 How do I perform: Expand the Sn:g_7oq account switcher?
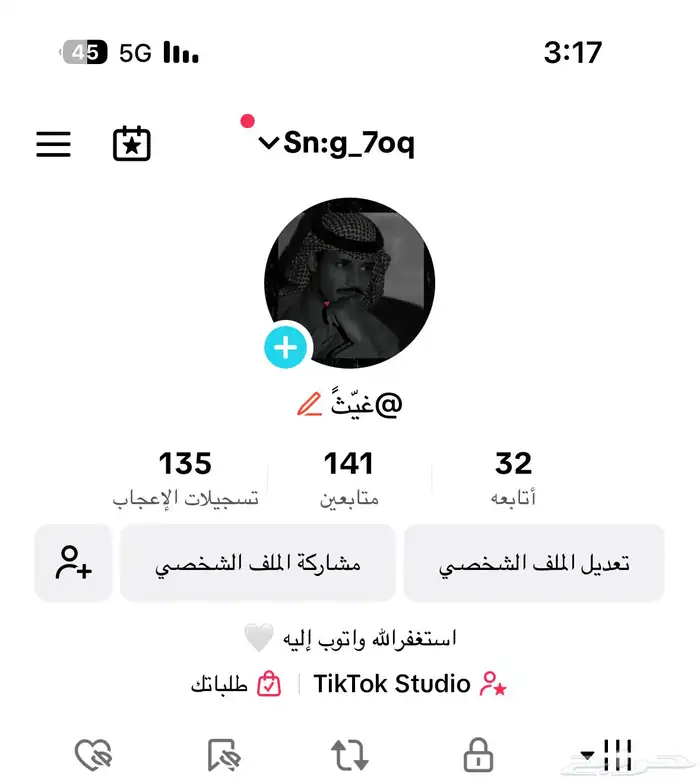click(x=336, y=144)
